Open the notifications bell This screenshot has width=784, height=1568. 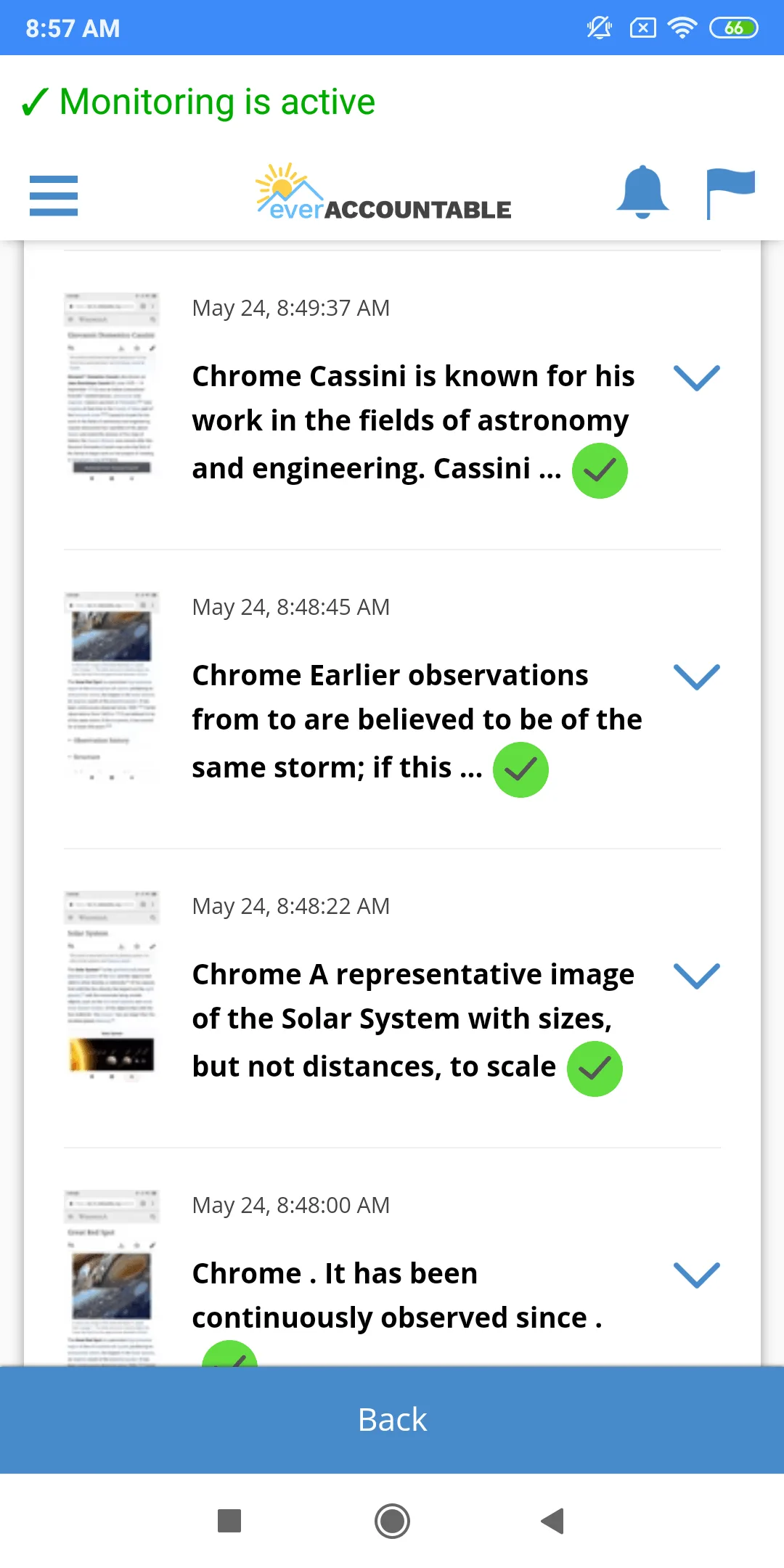click(x=642, y=193)
